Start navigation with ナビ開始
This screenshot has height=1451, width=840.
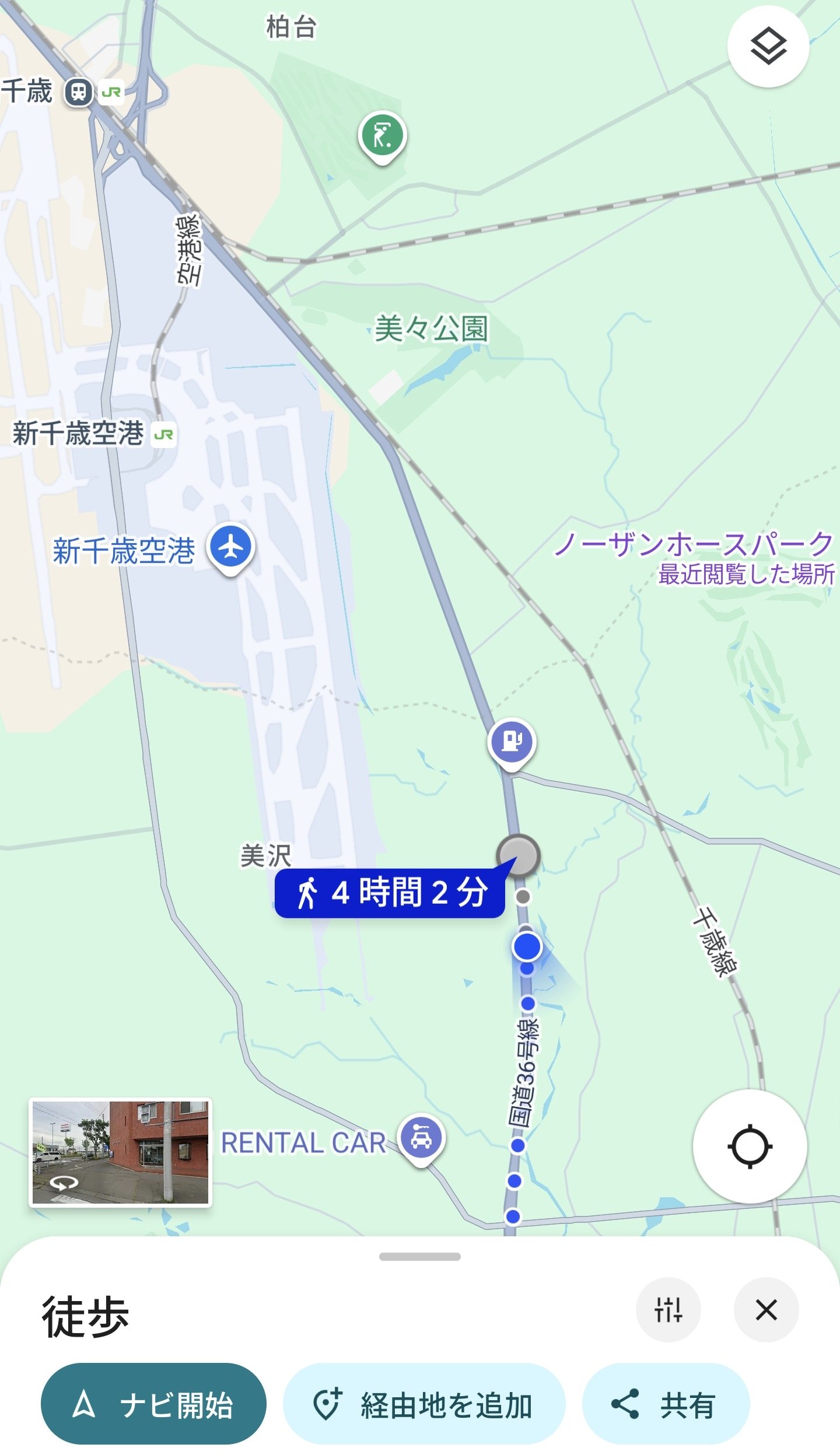[x=153, y=1404]
